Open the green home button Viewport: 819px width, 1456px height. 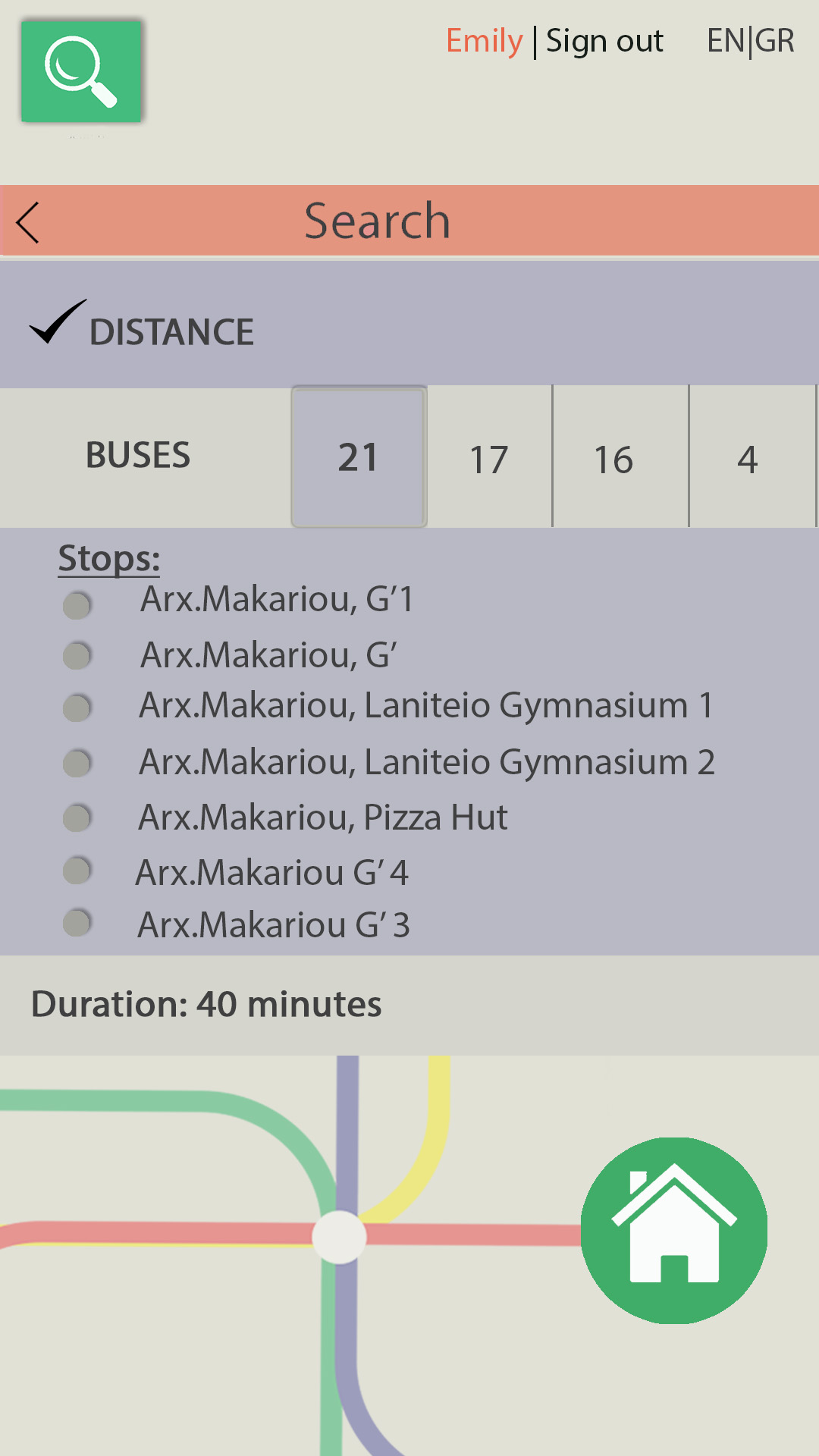point(674,1230)
